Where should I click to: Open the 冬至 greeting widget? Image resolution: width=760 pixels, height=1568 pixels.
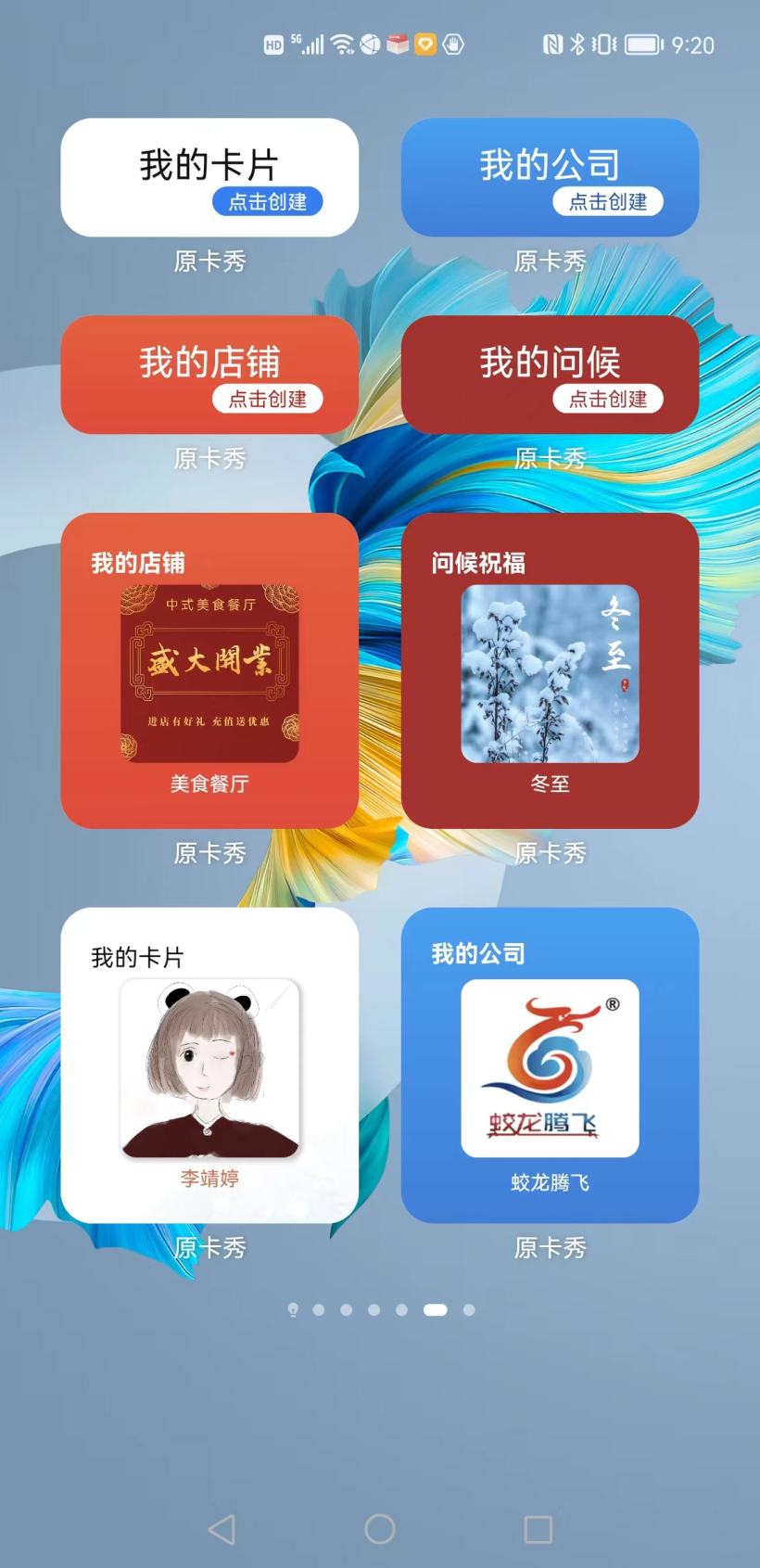(x=550, y=673)
